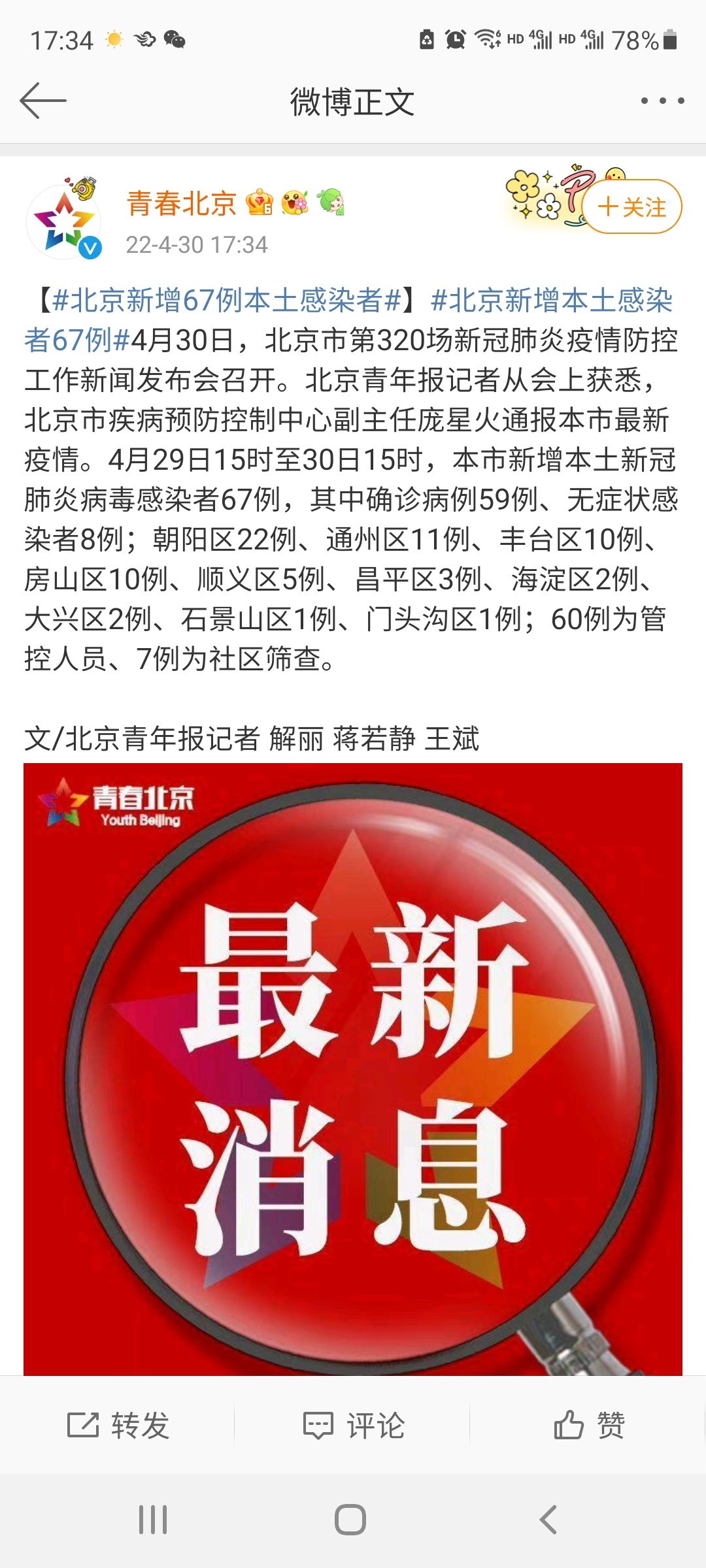Follow 青春北京 with the +关注 button
The width and height of the screenshot is (706, 1568).
click(x=631, y=207)
